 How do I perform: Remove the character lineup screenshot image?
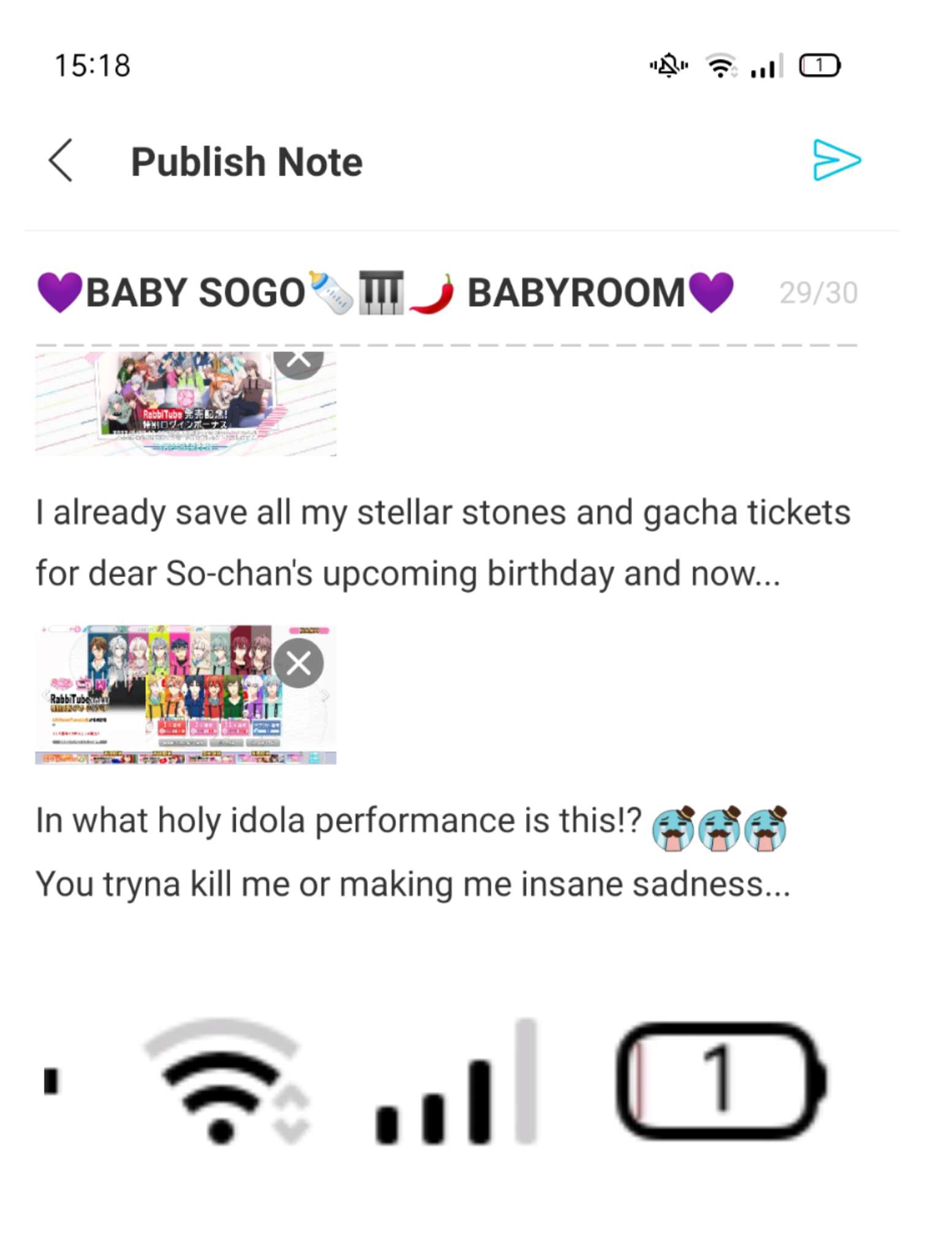299,663
